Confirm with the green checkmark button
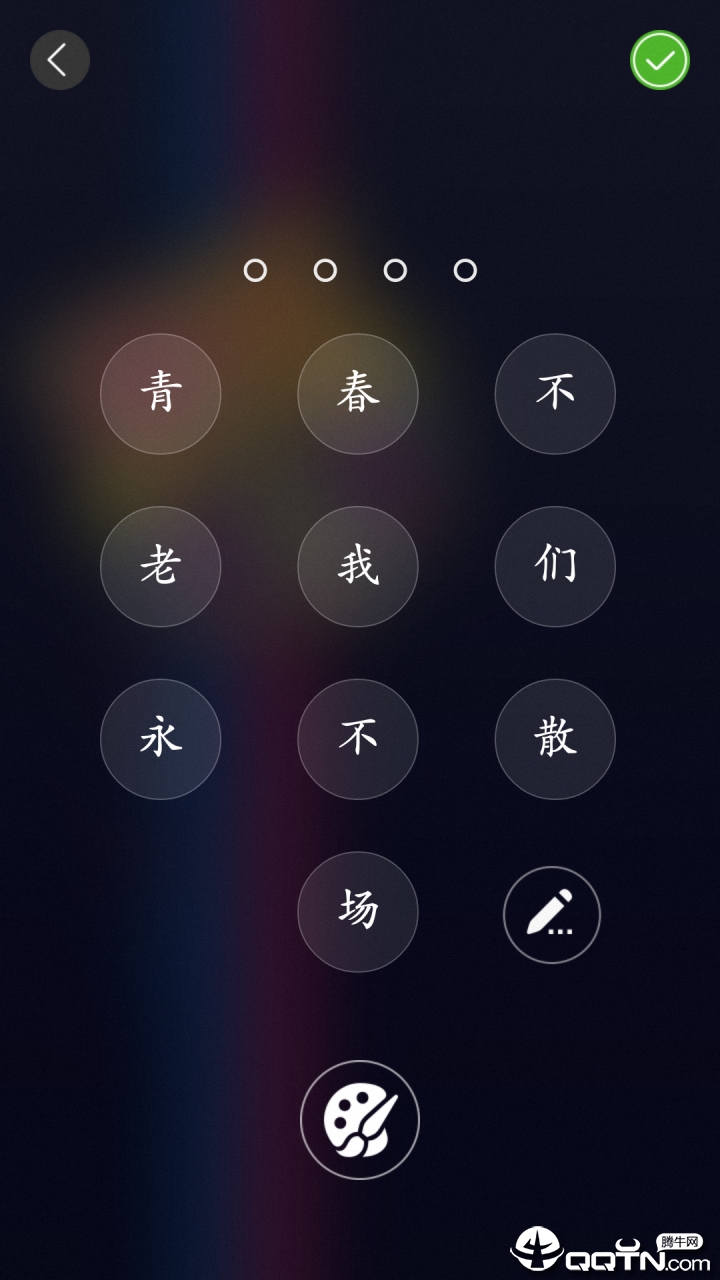 [660, 60]
